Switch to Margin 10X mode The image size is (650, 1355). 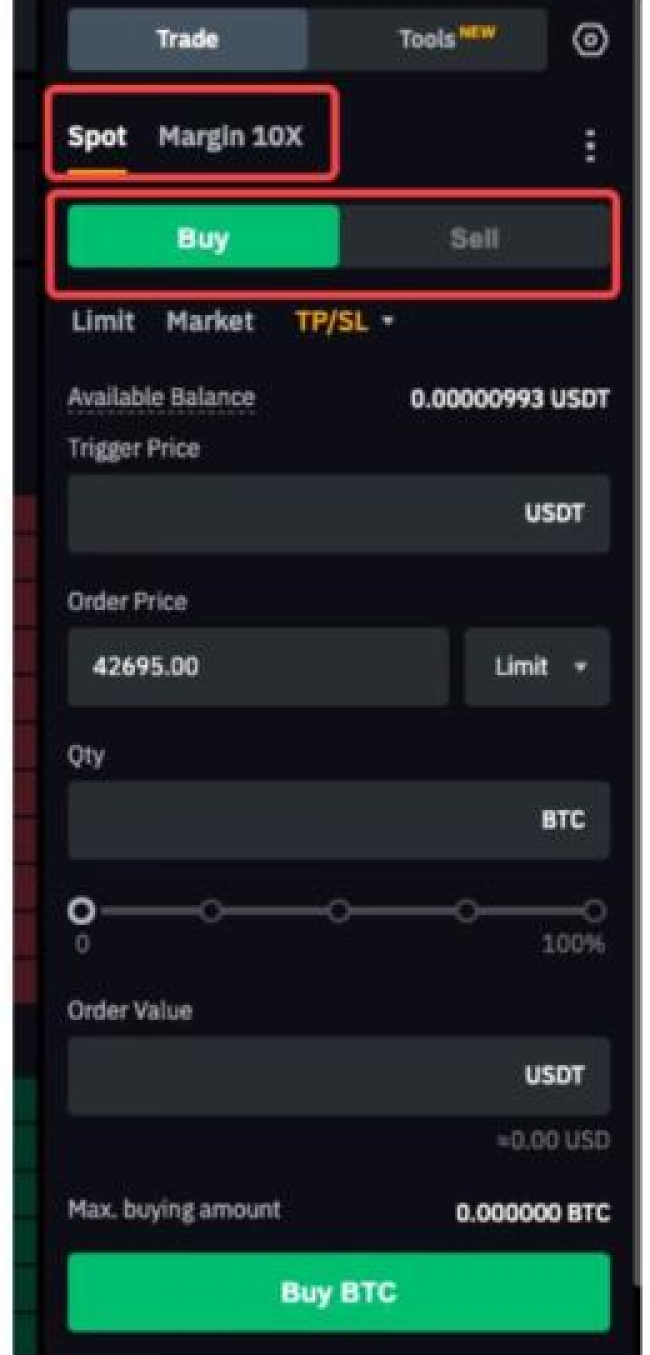[x=229, y=137]
